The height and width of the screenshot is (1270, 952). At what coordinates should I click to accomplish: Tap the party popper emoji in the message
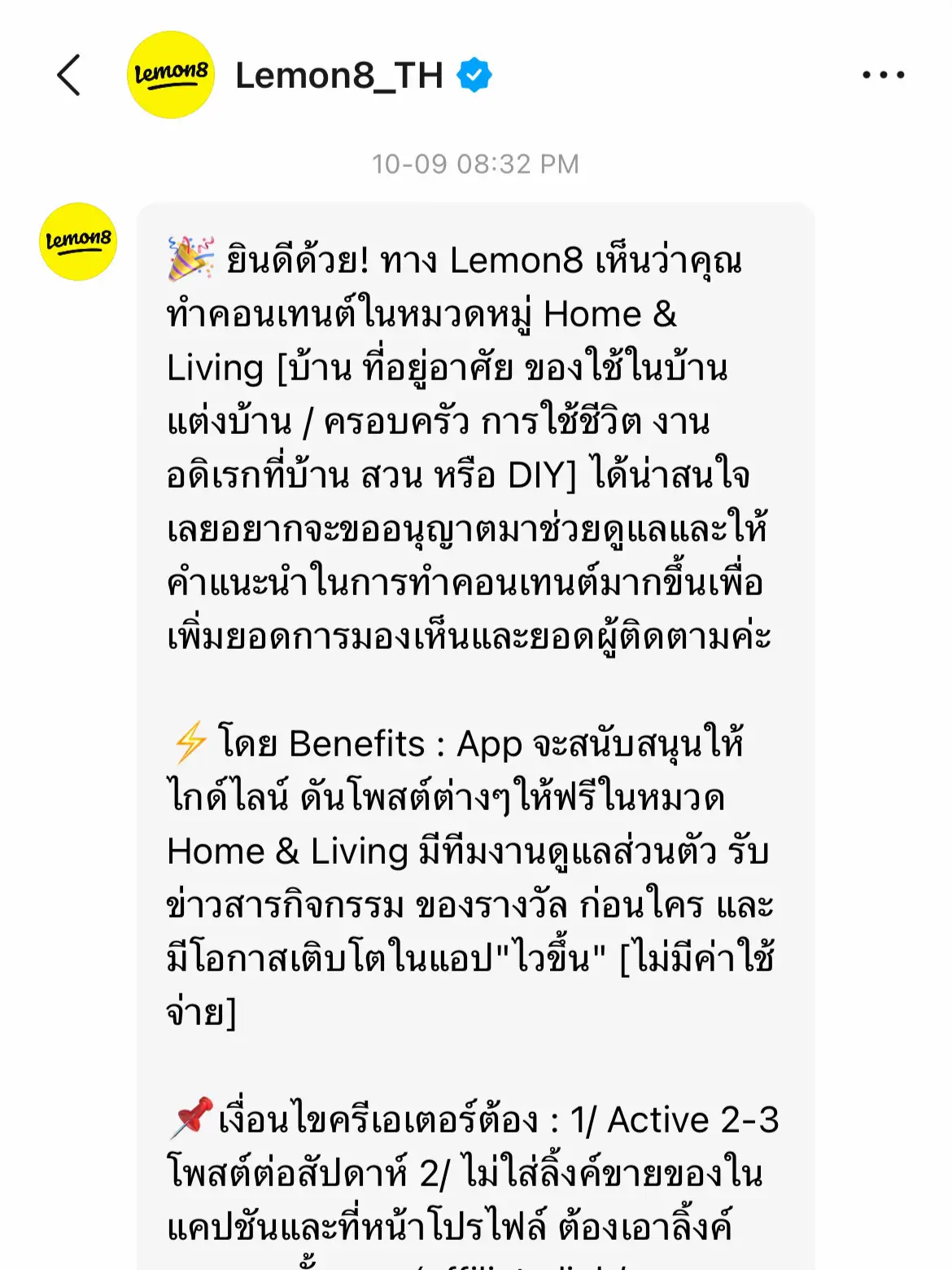coord(189,257)
